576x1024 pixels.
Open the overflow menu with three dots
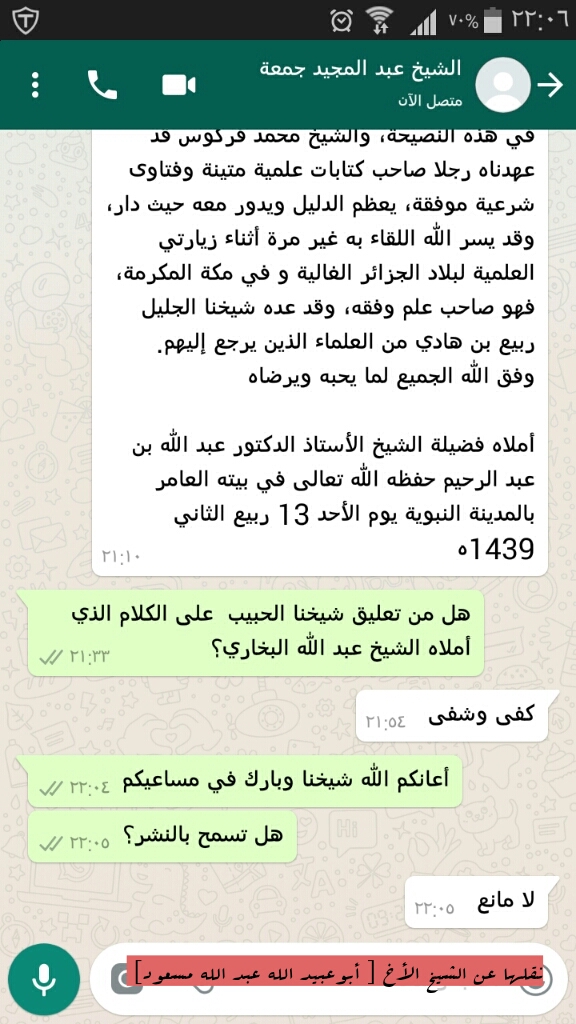pyautogui.click(x=35, y=86)
